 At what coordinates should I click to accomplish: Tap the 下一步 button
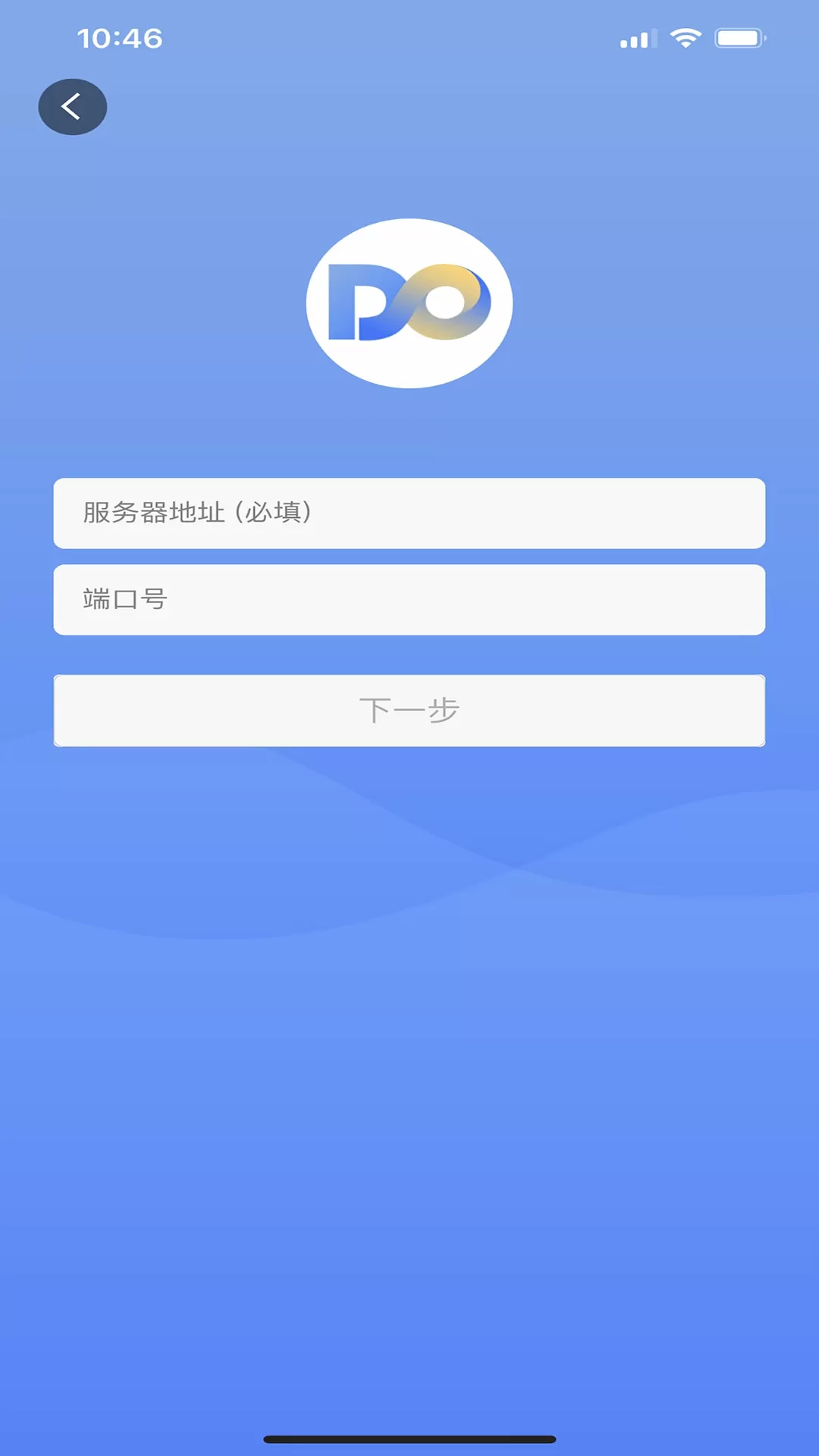point(409,711)
